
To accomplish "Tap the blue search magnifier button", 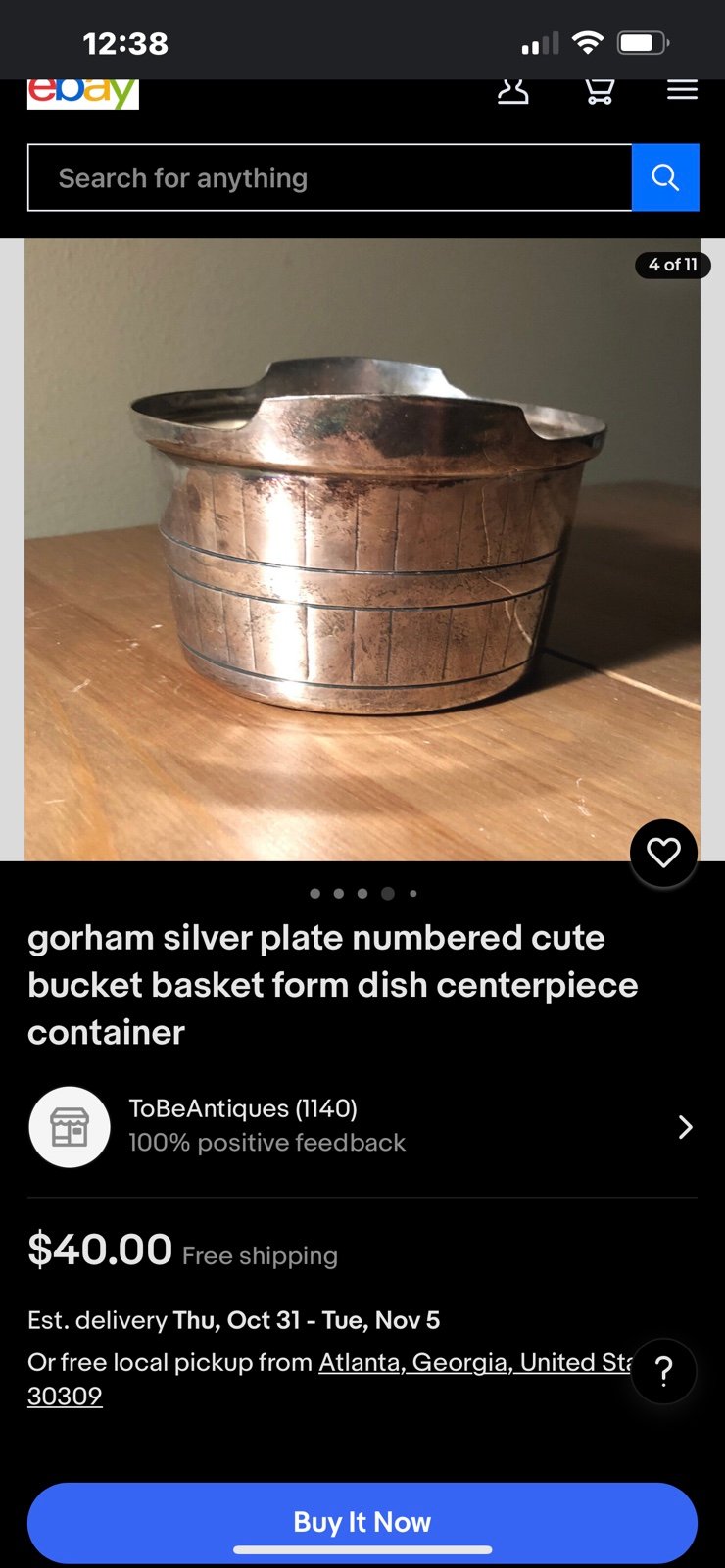I will [x=665, y=177].
